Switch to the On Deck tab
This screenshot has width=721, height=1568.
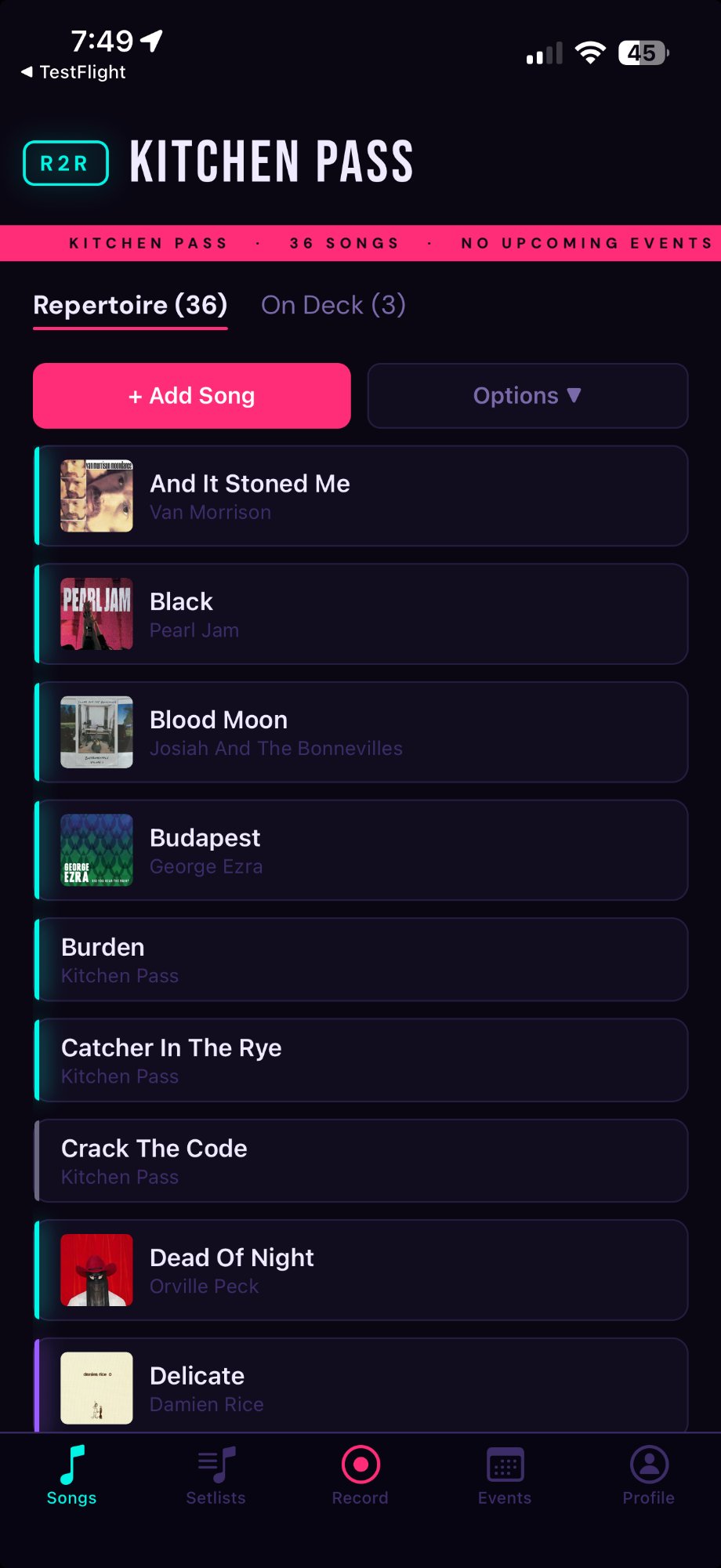tap(333, 305)
